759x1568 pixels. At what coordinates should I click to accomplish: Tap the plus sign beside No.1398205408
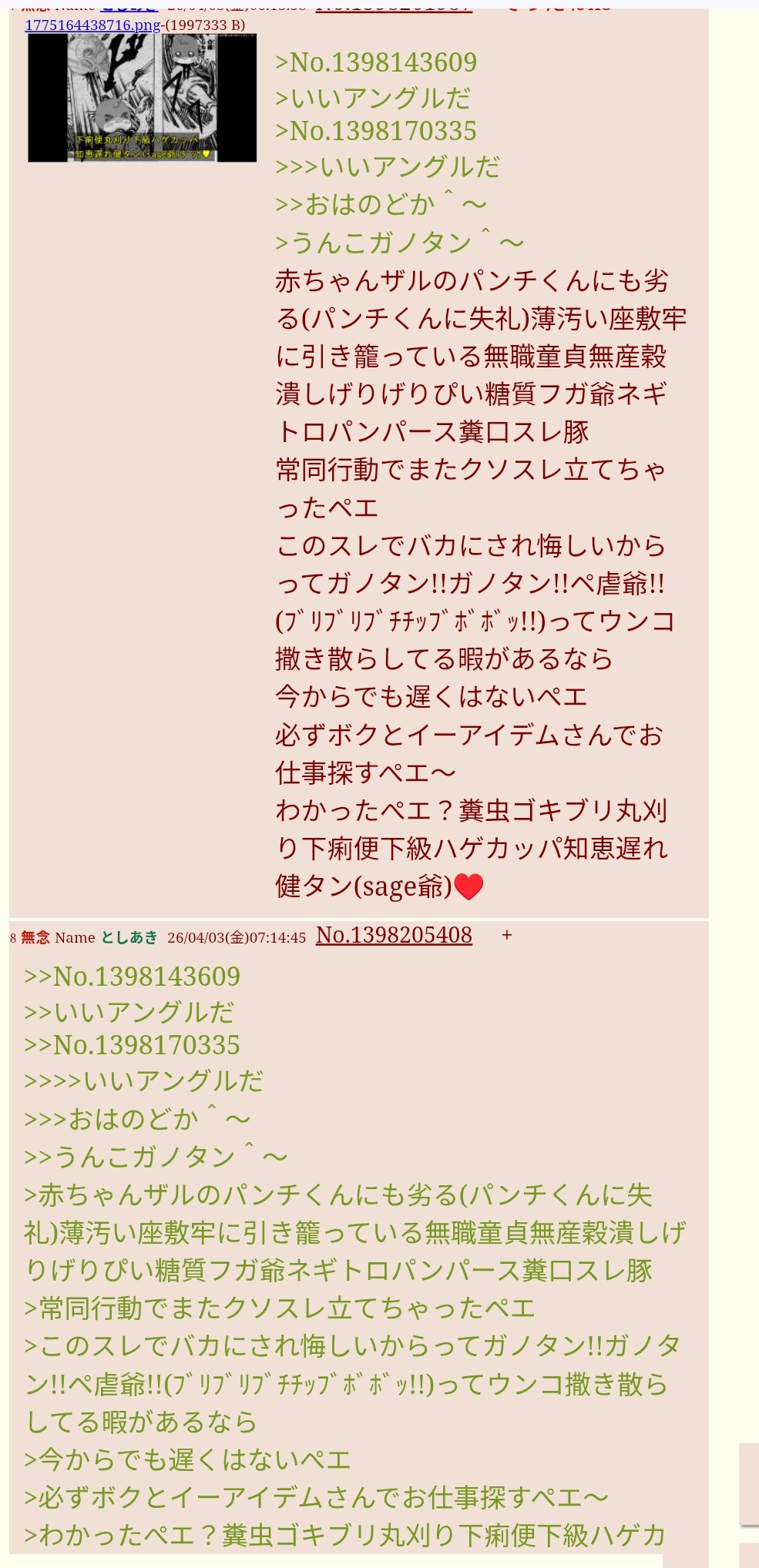506,935
